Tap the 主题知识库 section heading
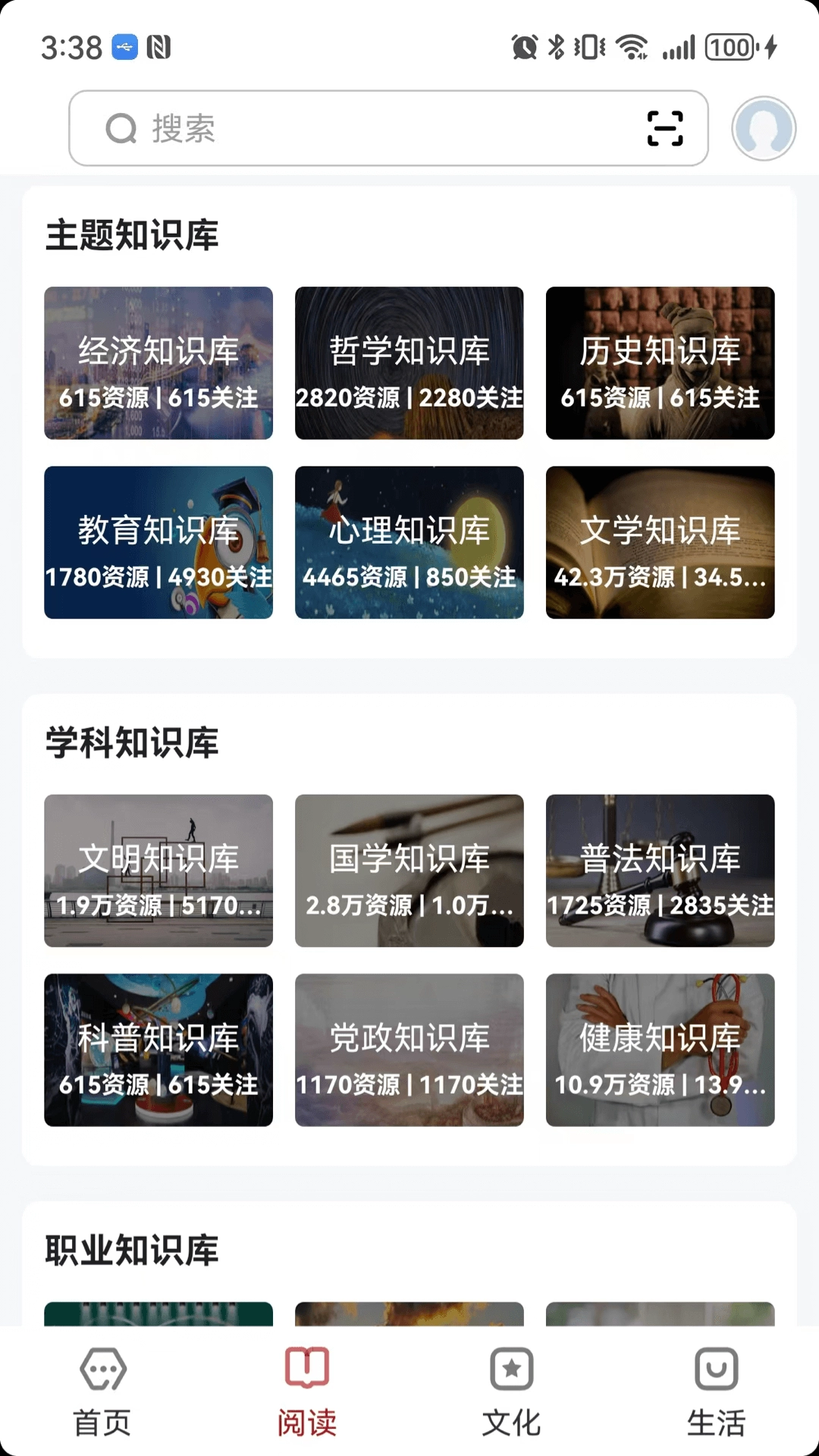Screen dimensions: 819x1456 [x=130, y=235]
